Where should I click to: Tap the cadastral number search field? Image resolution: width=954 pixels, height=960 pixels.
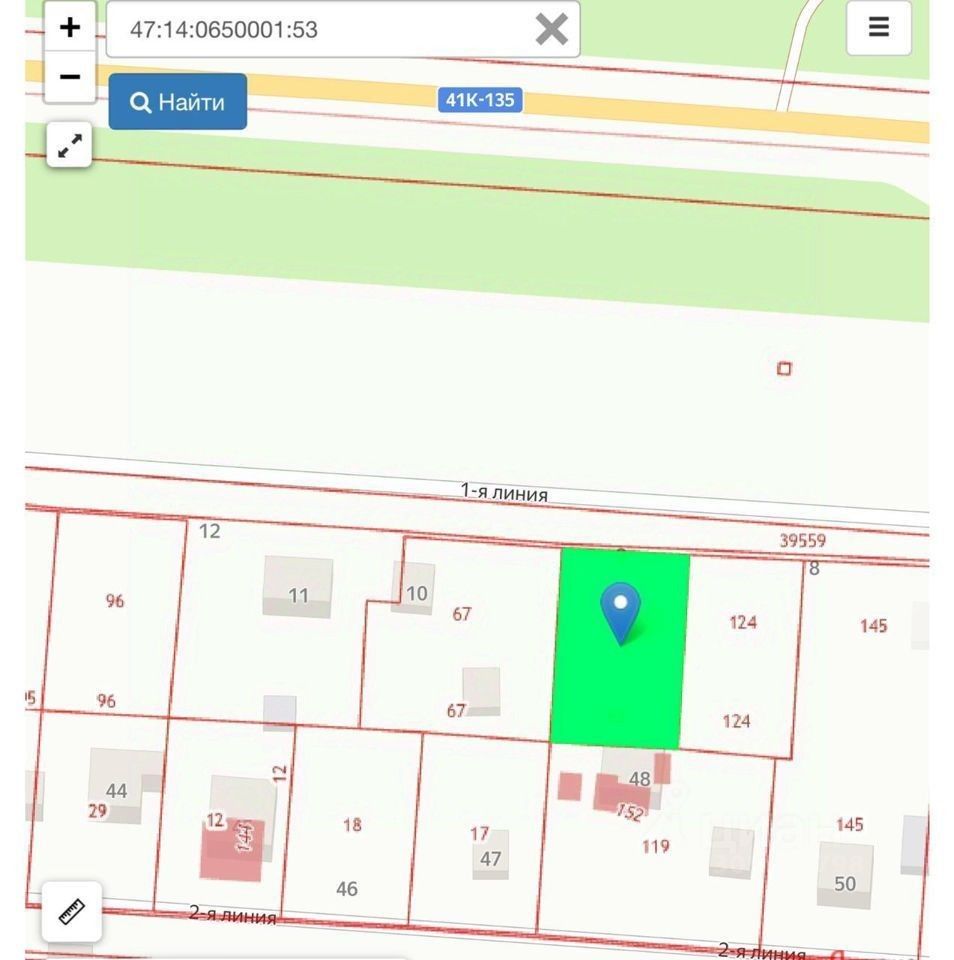pos(320,29)
